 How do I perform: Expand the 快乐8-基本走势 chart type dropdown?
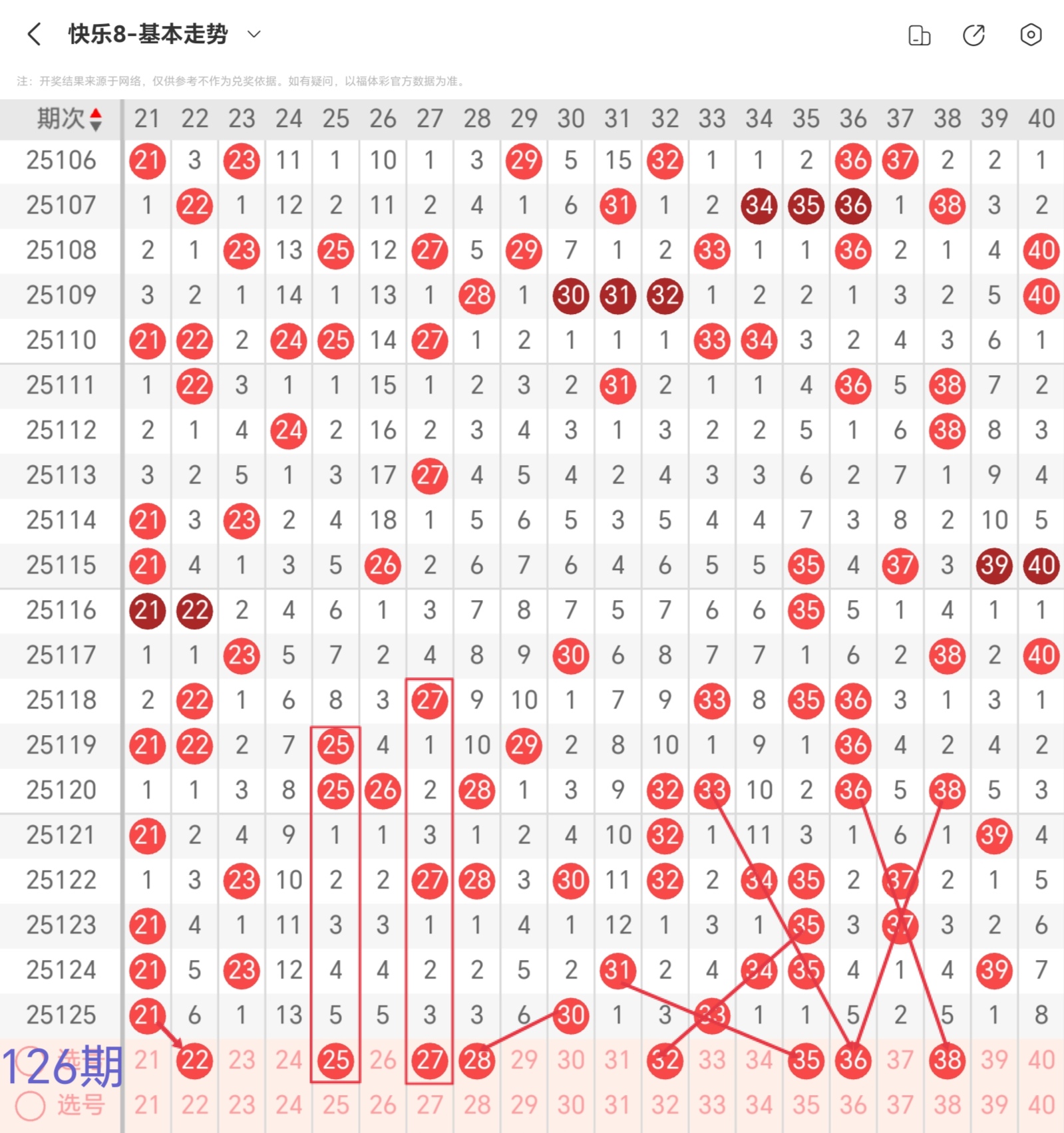click(254, 34)
